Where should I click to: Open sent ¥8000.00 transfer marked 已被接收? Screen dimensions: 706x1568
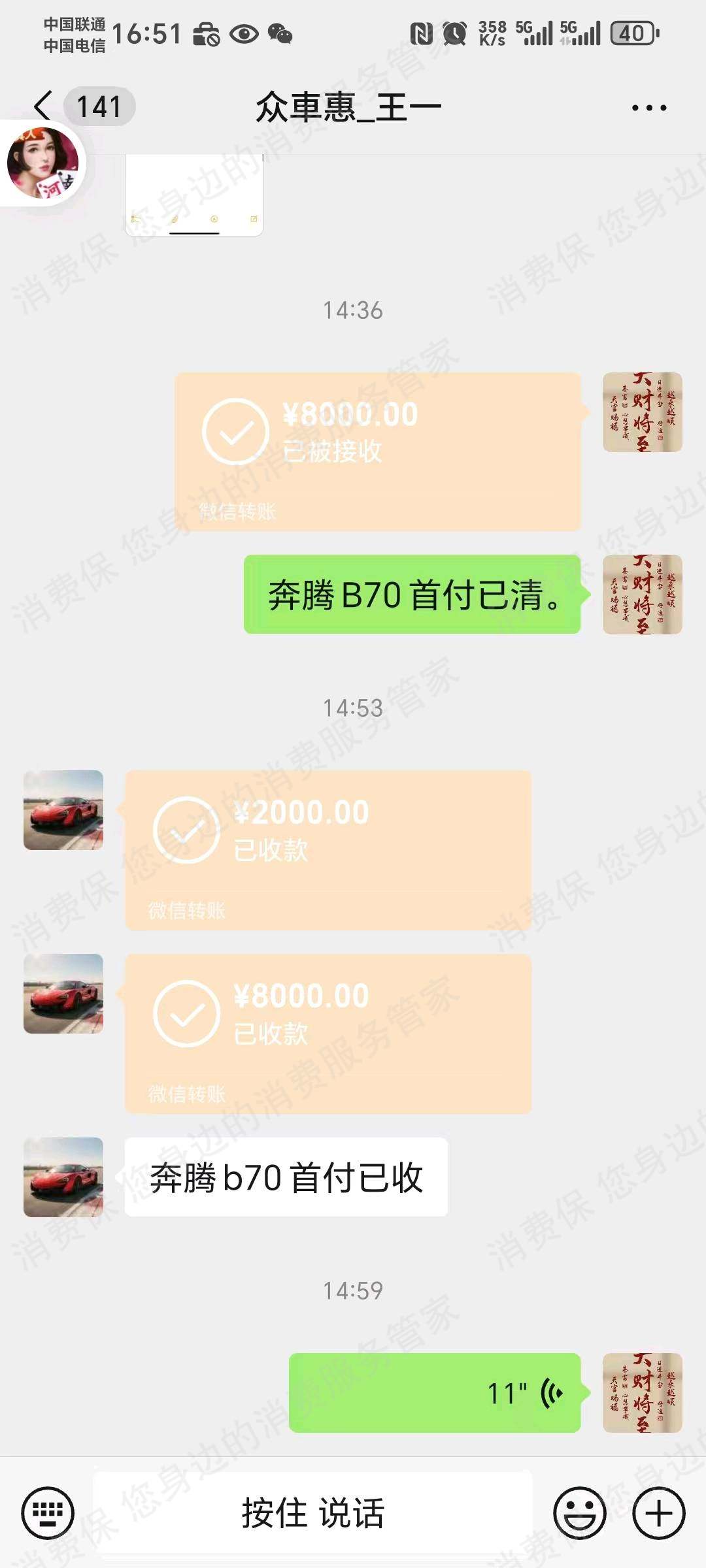(x=377, y=451)
